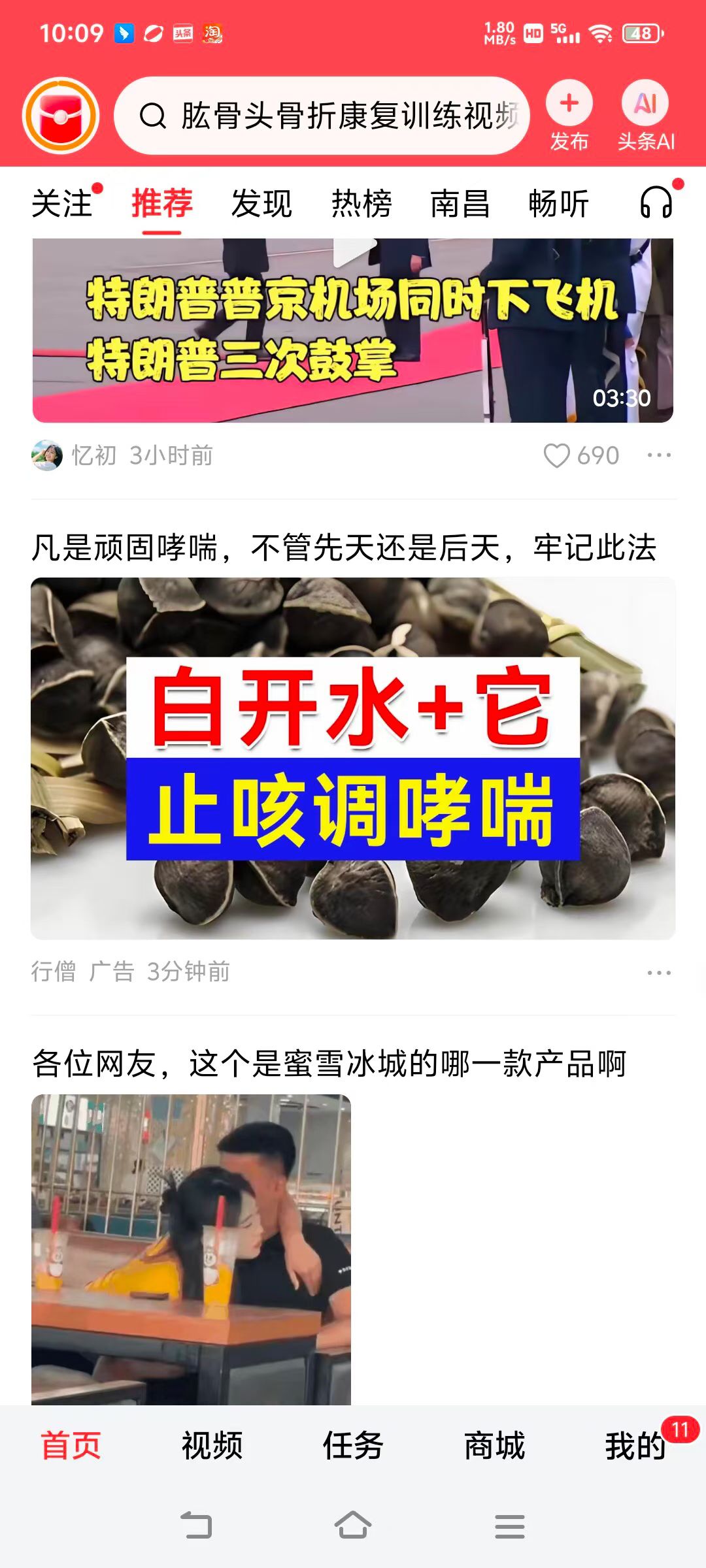706x1568 pixels.
Task: Switch to the 关注 tab
Action: tap(62, 203)
